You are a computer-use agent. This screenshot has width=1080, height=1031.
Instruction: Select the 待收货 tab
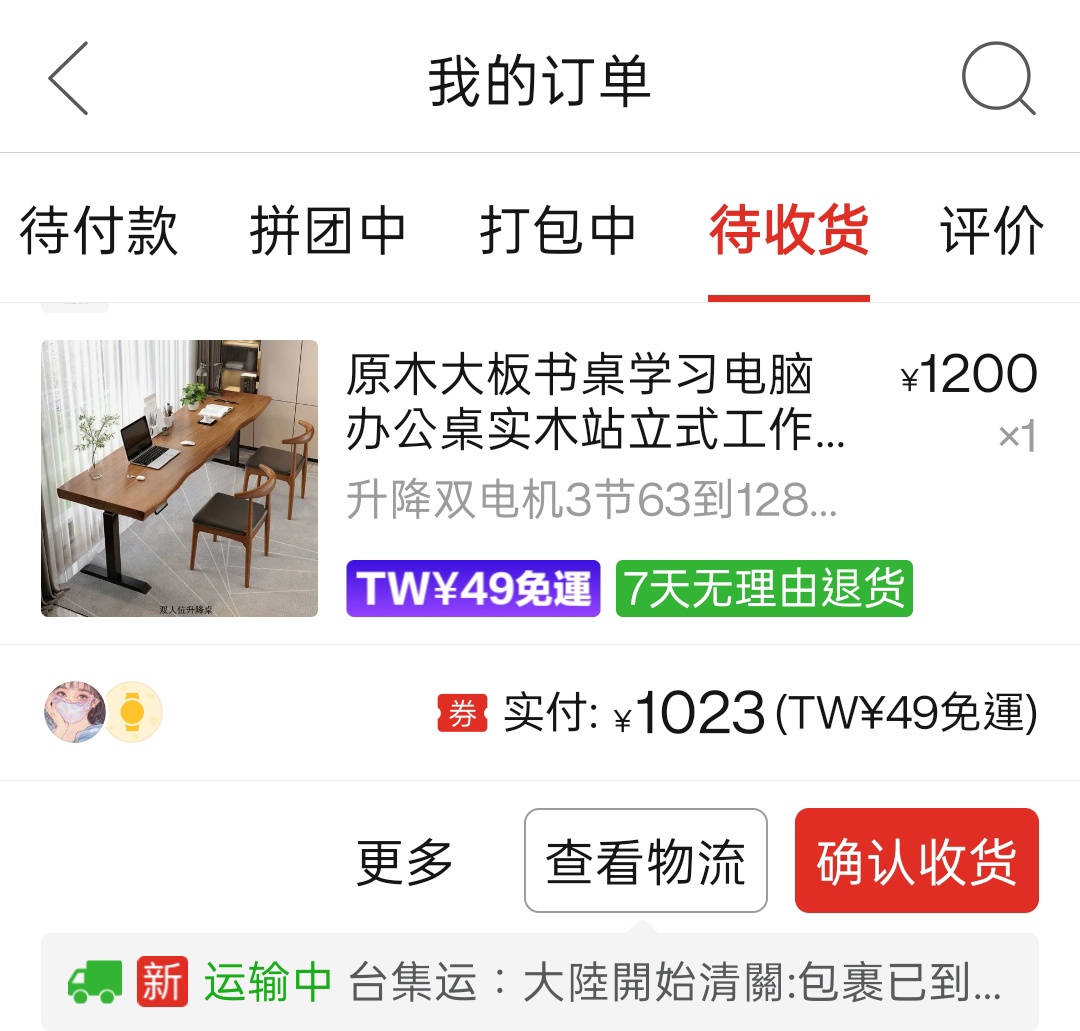tap(788, 231)
